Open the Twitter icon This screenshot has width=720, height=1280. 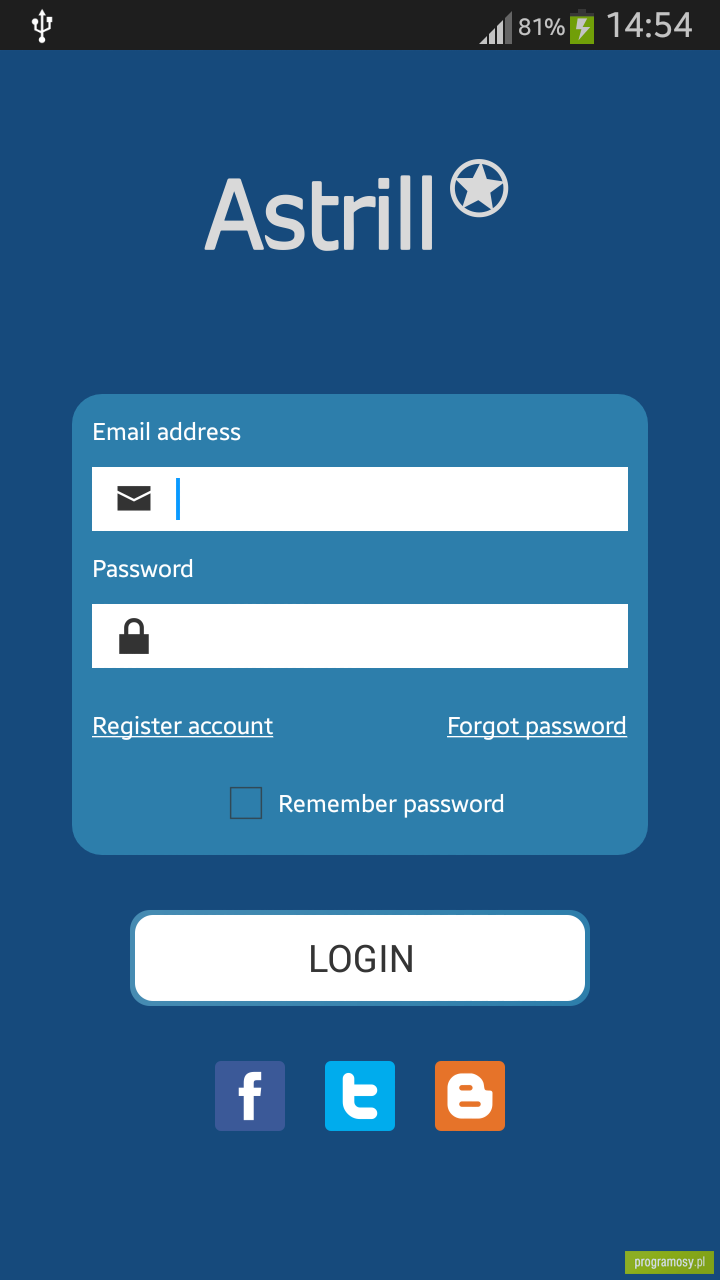(x=360, y=1096)
